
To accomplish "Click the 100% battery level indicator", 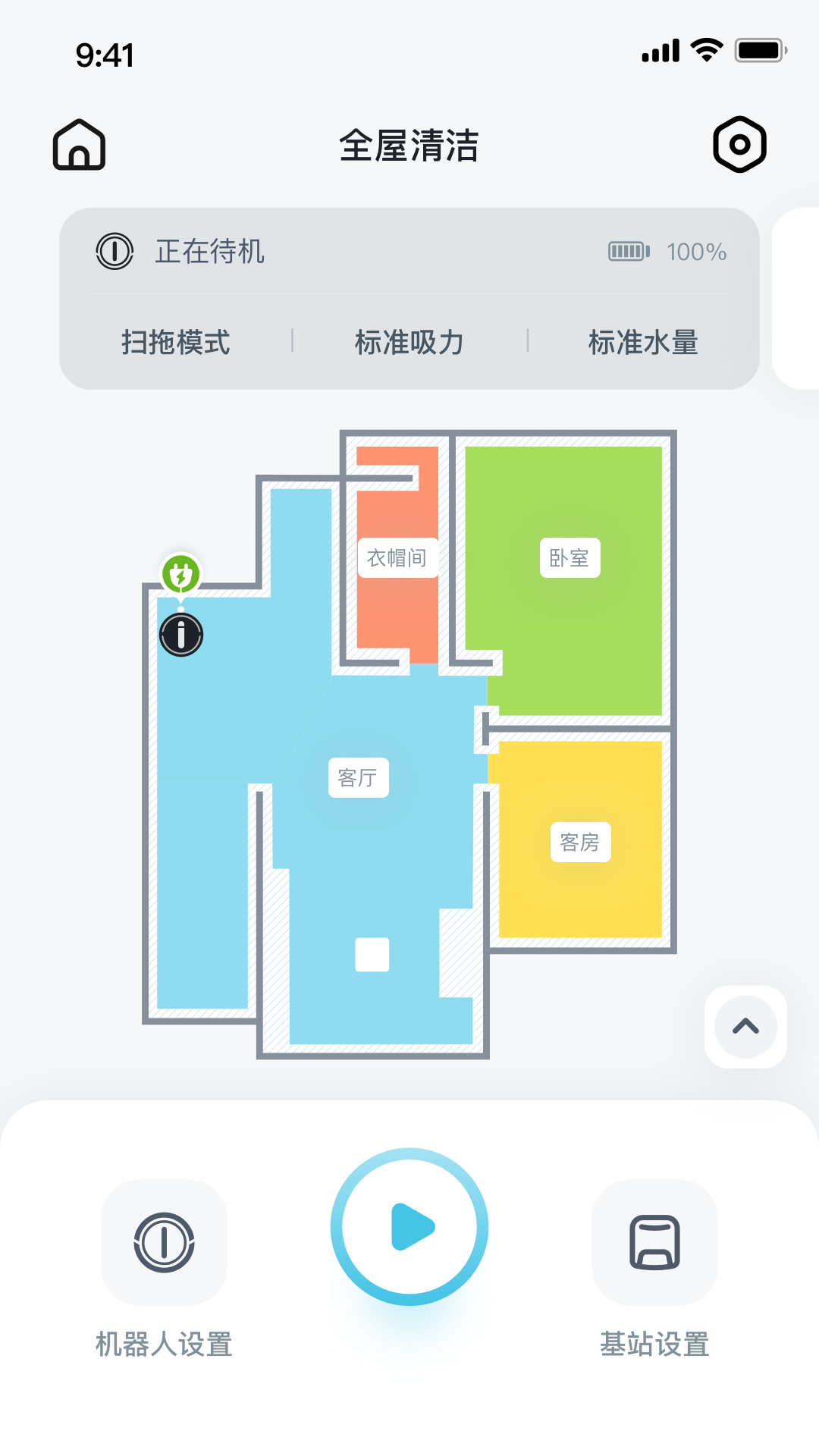I will pyautogui.click(x=696, y=251).
